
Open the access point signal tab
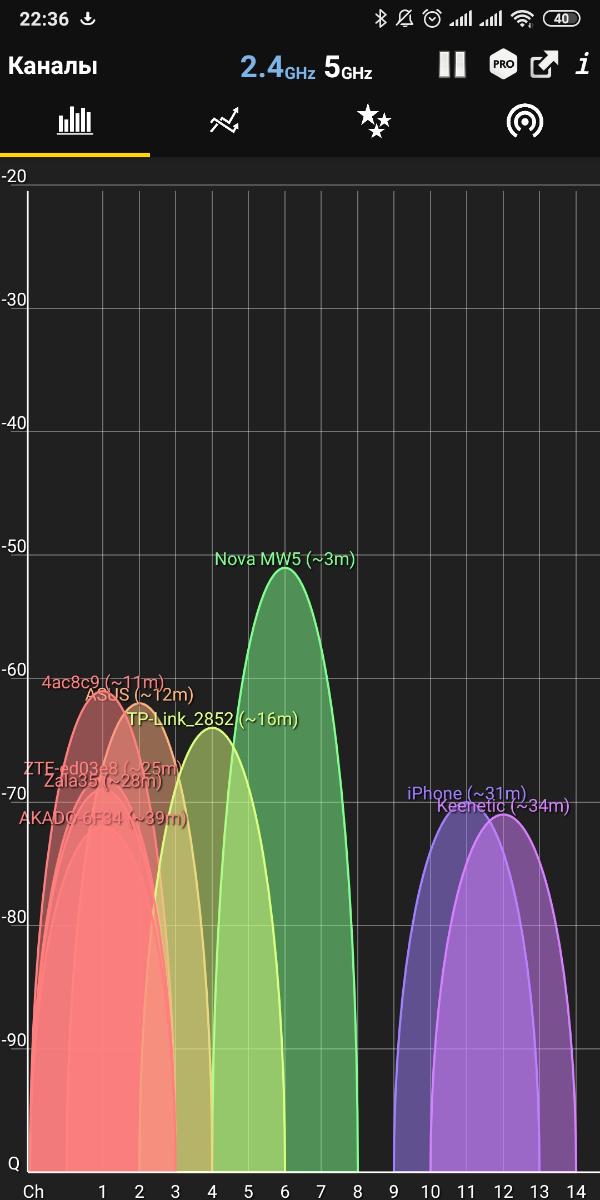coord(525,122)
